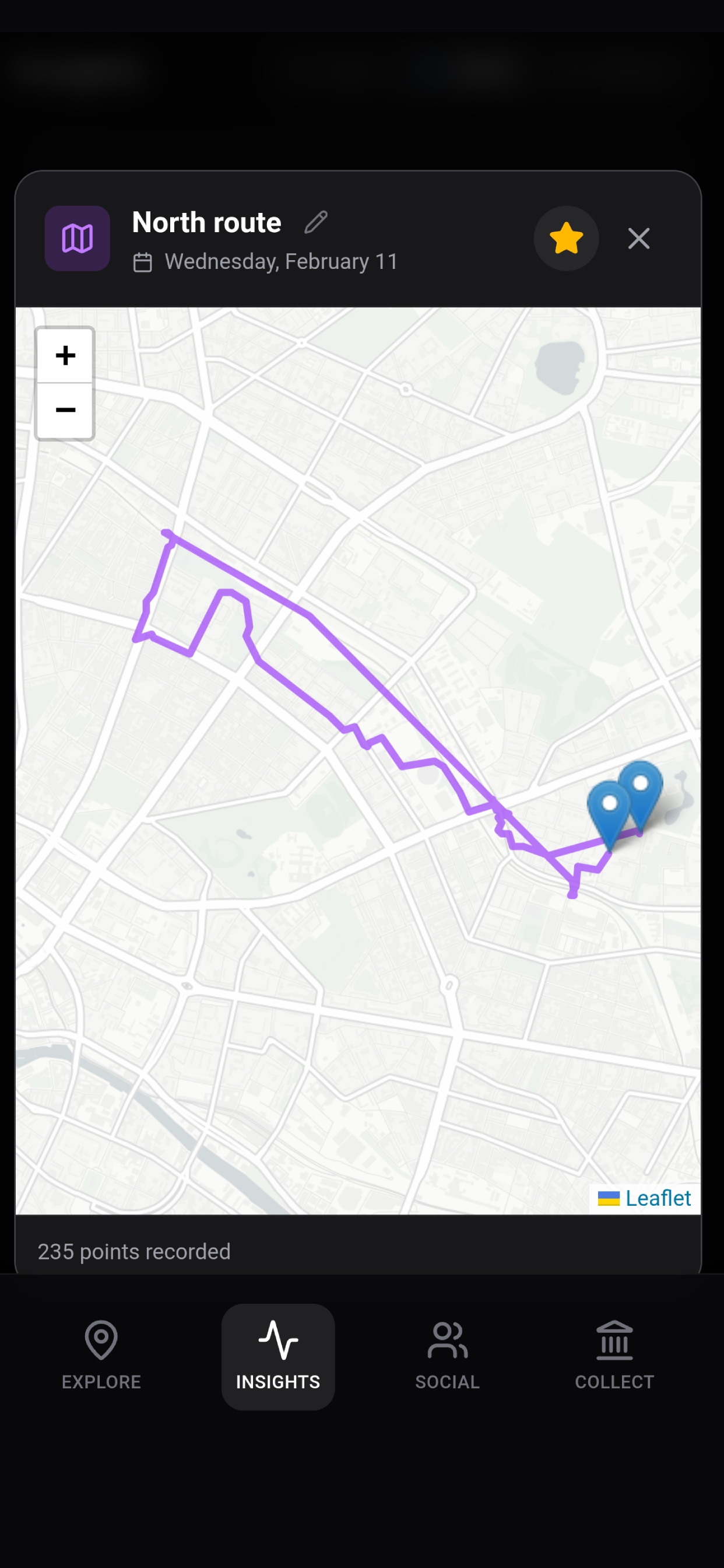Click the date Wednesday, February 11
The height and width of the screenshot is (1568, 724).
click(280, 261)
